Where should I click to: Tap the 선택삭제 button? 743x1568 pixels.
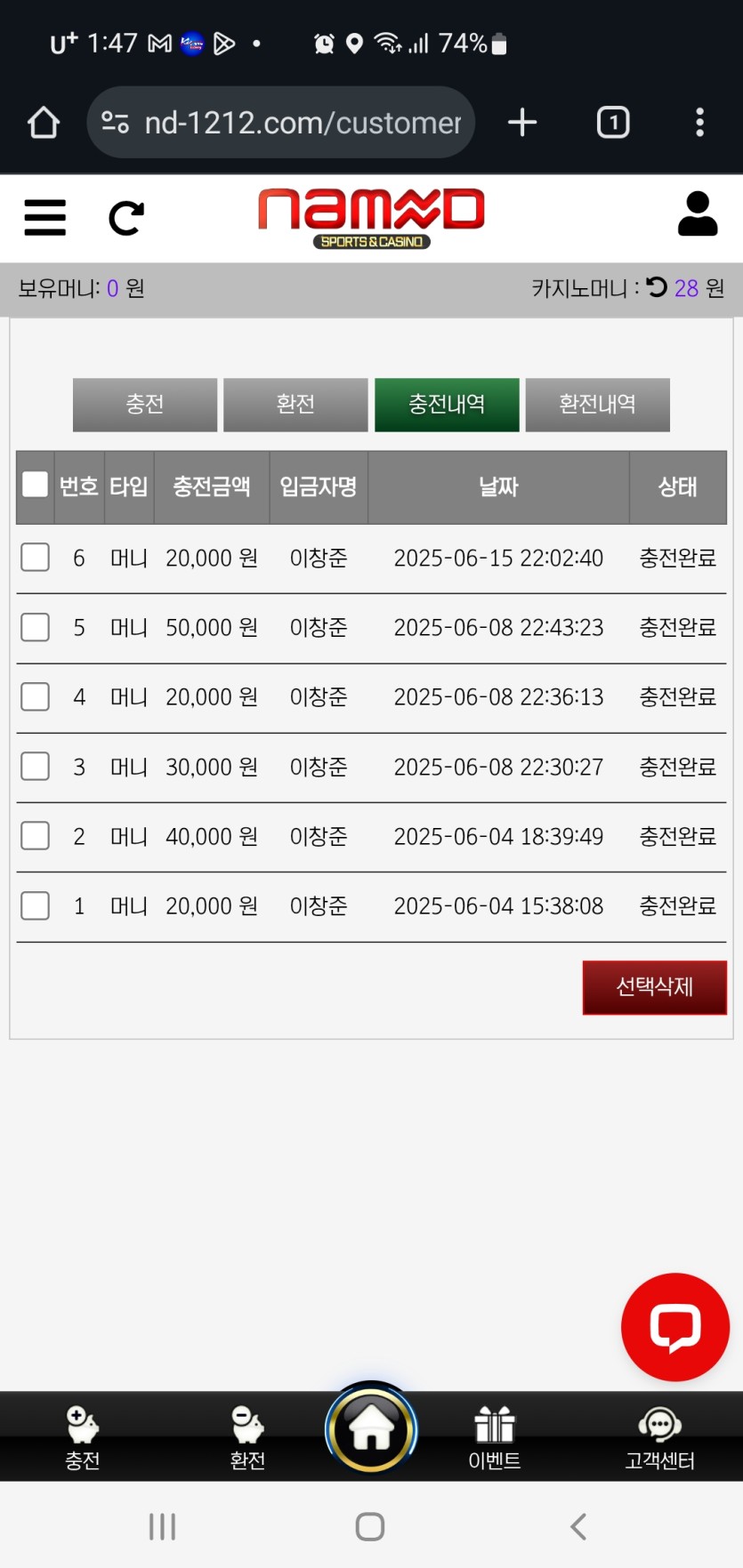pos(654,986)
